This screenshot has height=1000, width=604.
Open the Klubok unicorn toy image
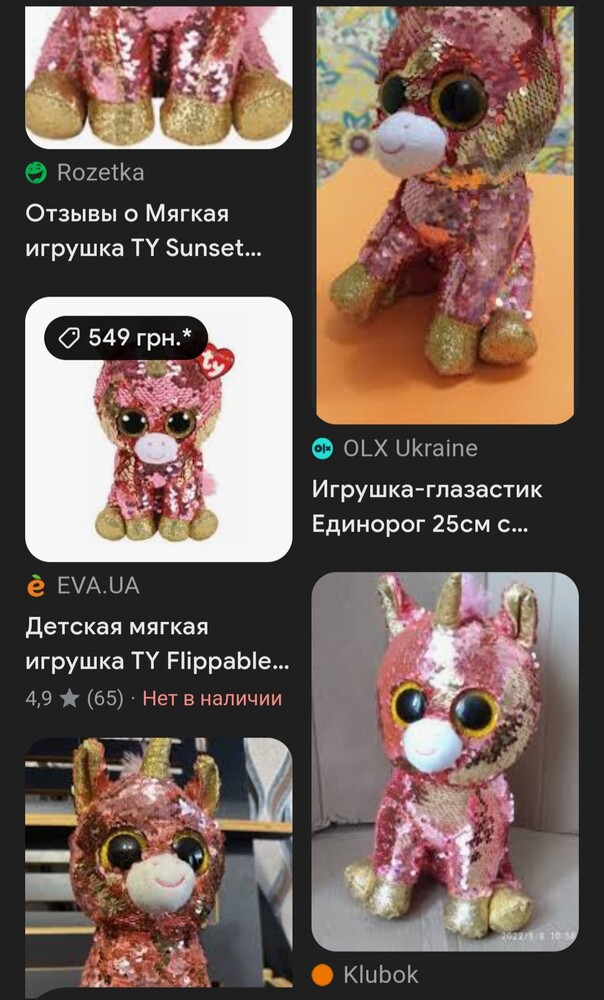pyautogui.click(x=445, y=760)
